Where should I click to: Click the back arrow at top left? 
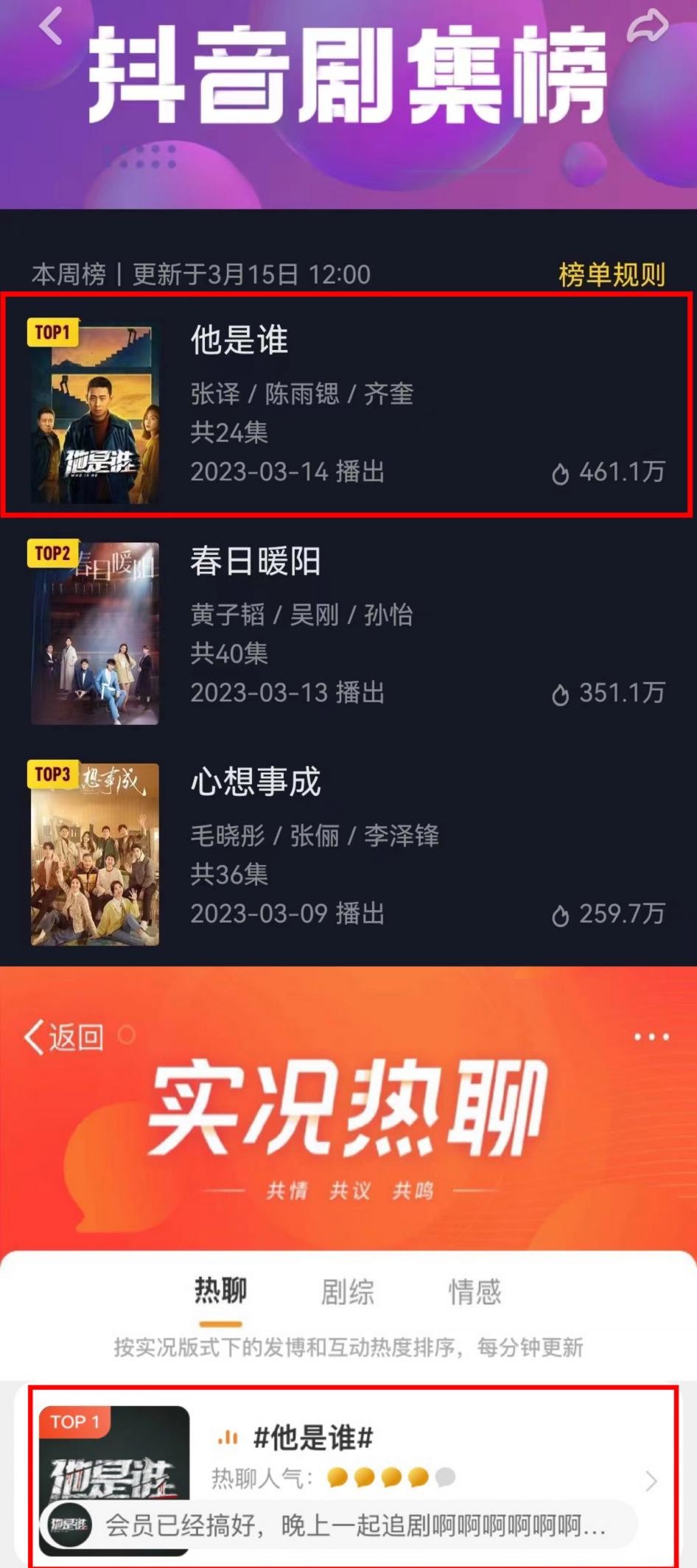click(50, 27)
